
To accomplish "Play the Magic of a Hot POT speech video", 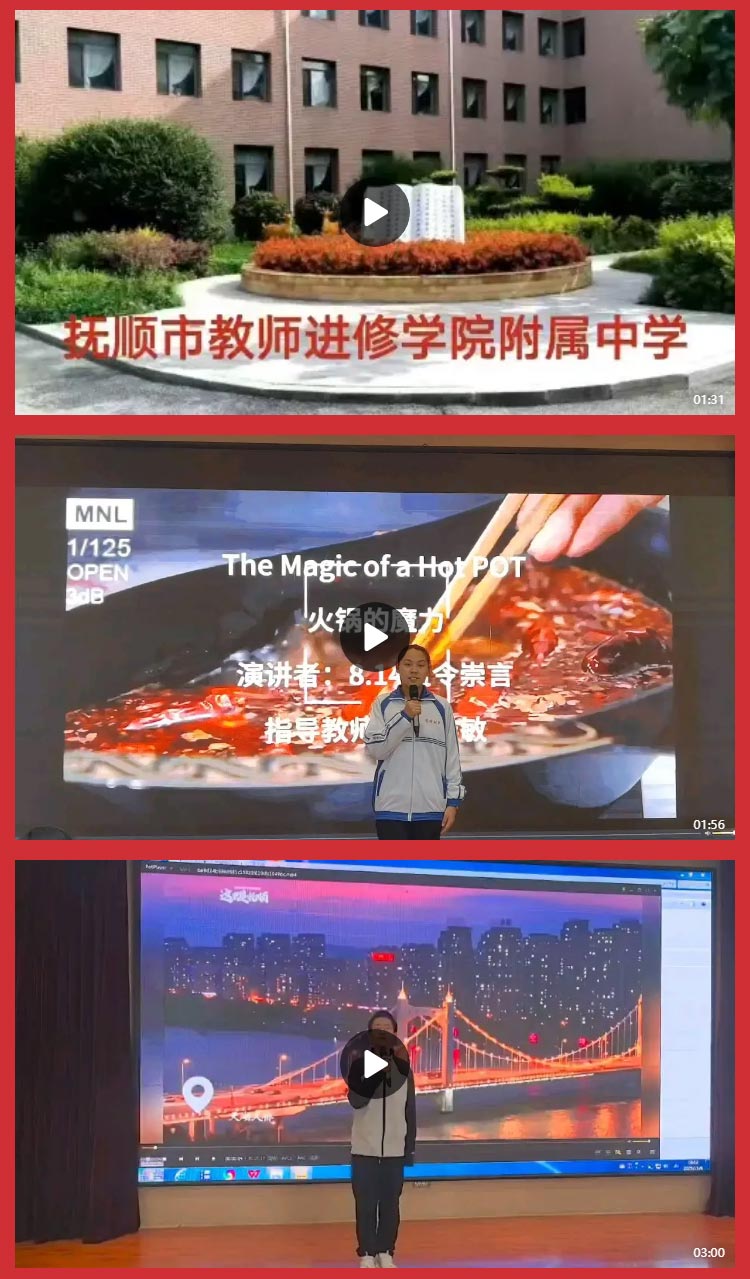I will [x=375, y=637].
